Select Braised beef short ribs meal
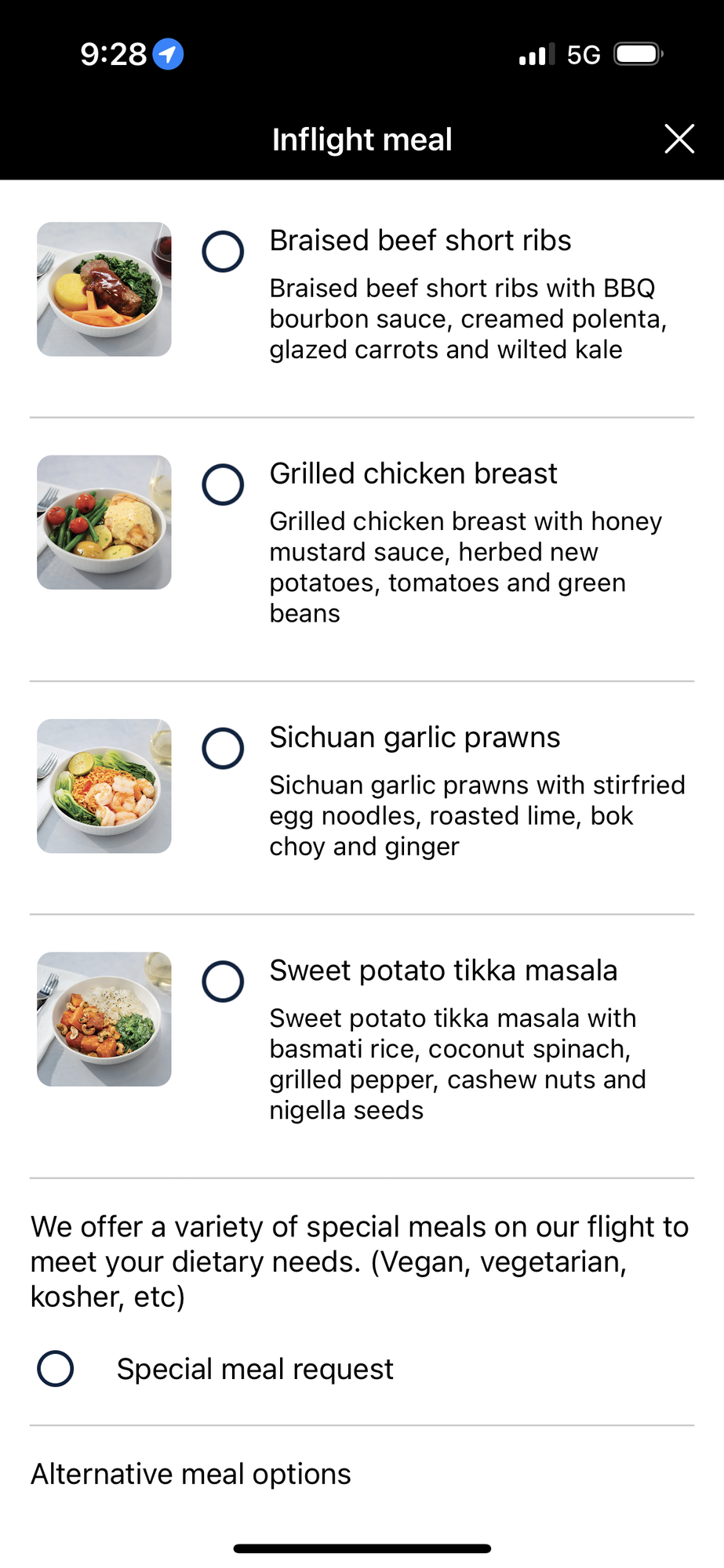Image resolution: width=724 pixels, height=1568 pixels. pos(223,252)
